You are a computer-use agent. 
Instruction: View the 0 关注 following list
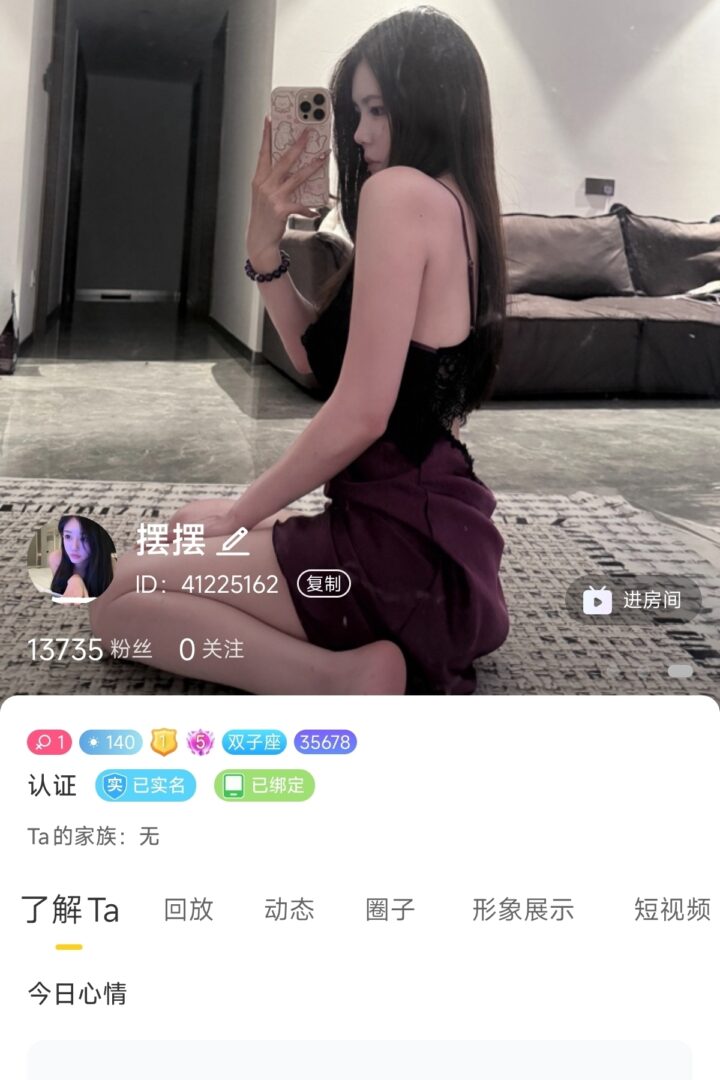[x=211, y=650]
